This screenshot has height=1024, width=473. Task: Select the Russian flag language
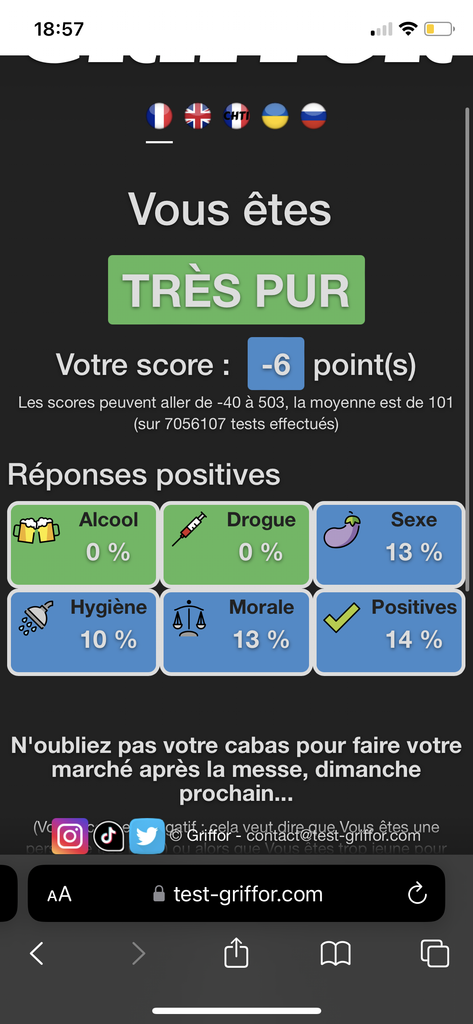click(x=314, y=116)
